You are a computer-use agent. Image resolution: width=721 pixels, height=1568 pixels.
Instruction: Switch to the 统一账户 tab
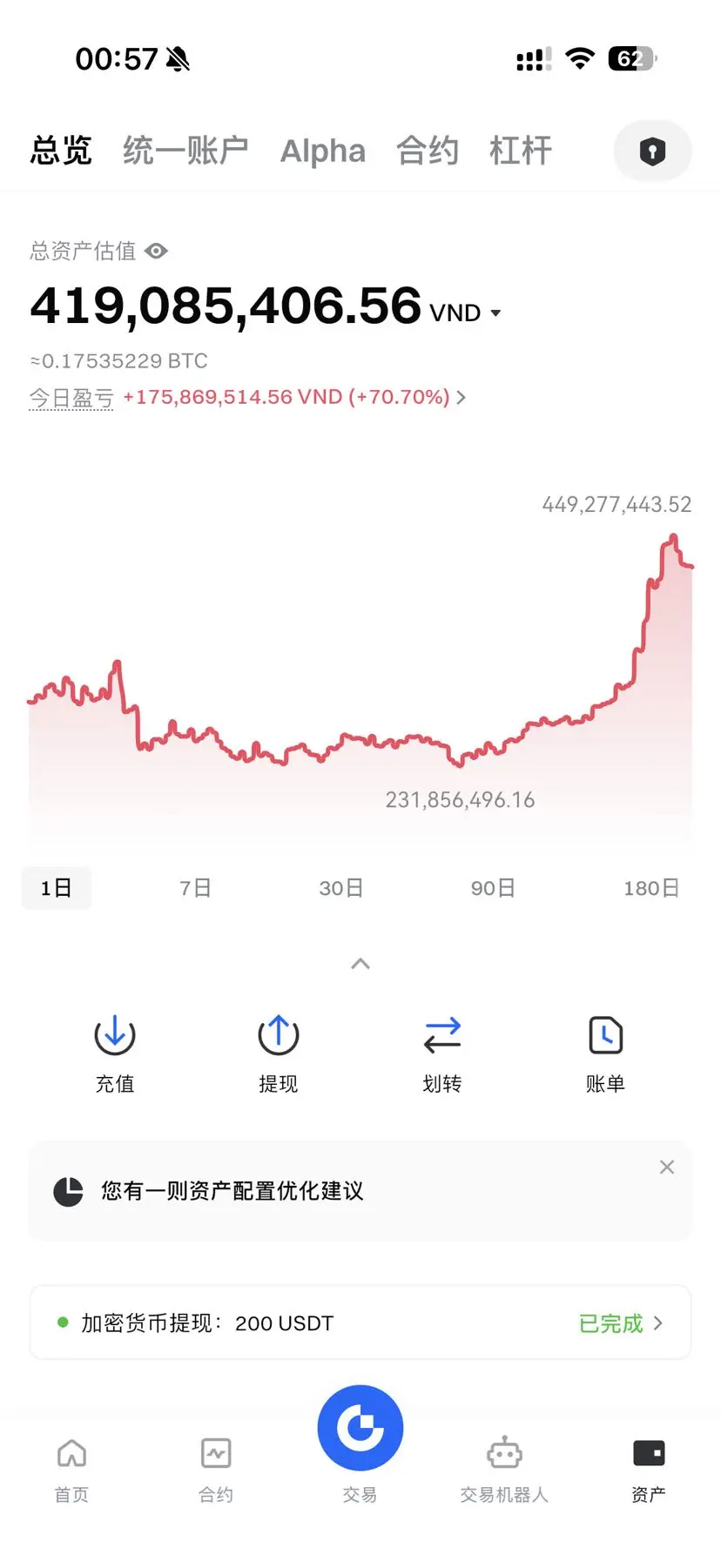coord(185,151)
